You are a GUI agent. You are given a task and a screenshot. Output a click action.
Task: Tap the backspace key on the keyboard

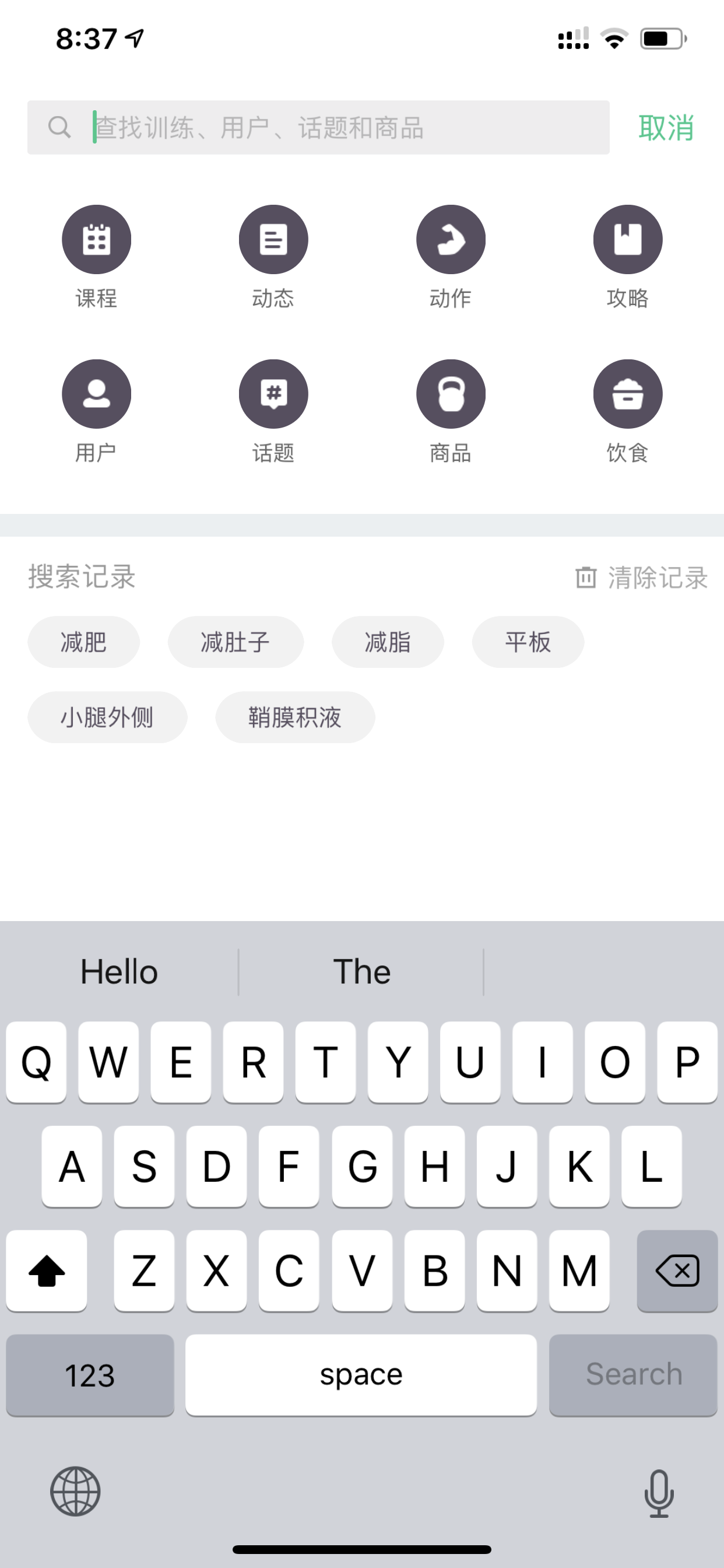677,1270
